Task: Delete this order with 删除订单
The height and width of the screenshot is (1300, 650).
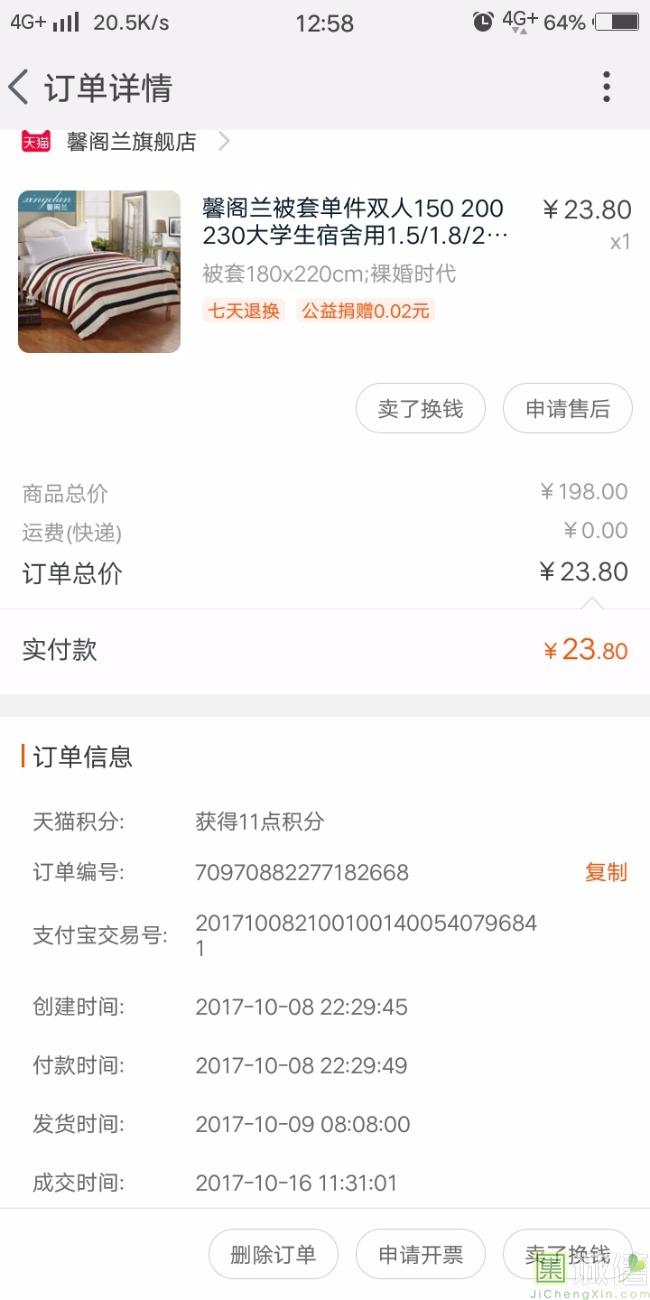Action: (273, 1255)
